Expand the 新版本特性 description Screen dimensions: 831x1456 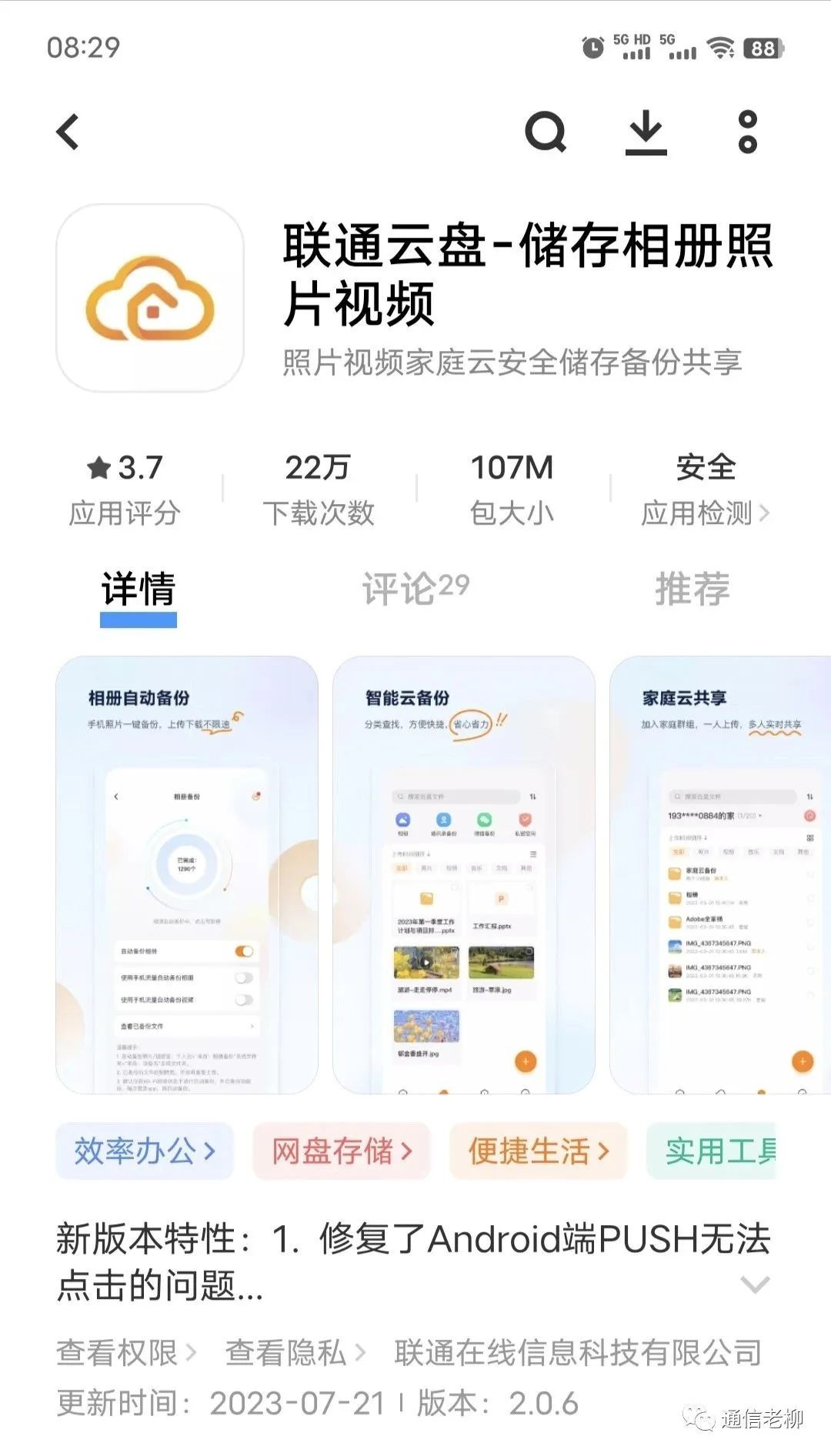[754, 1284]
